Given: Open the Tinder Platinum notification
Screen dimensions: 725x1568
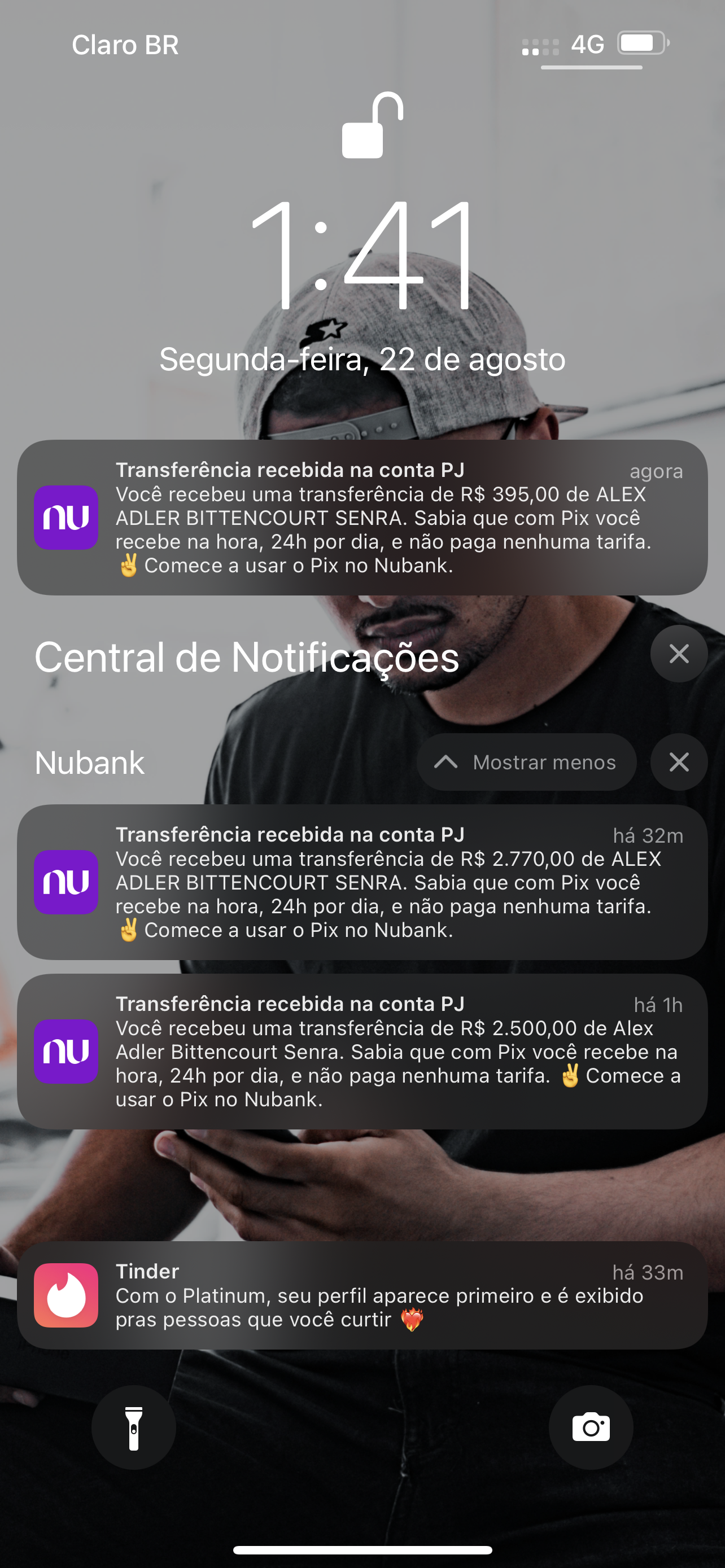Looking at the screenshot, I should click(x=362, y=1295).
